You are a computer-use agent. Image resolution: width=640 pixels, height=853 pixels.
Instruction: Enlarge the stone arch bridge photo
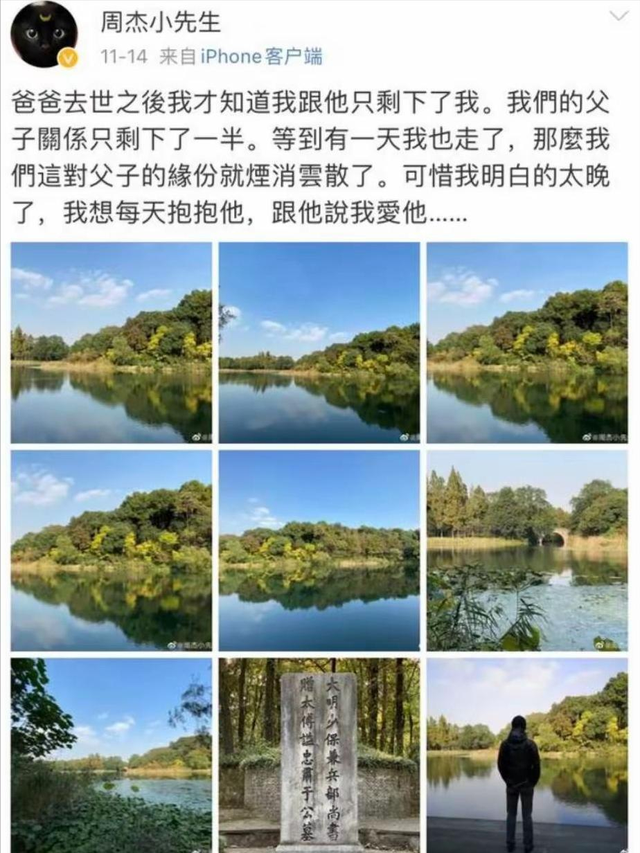527,550
